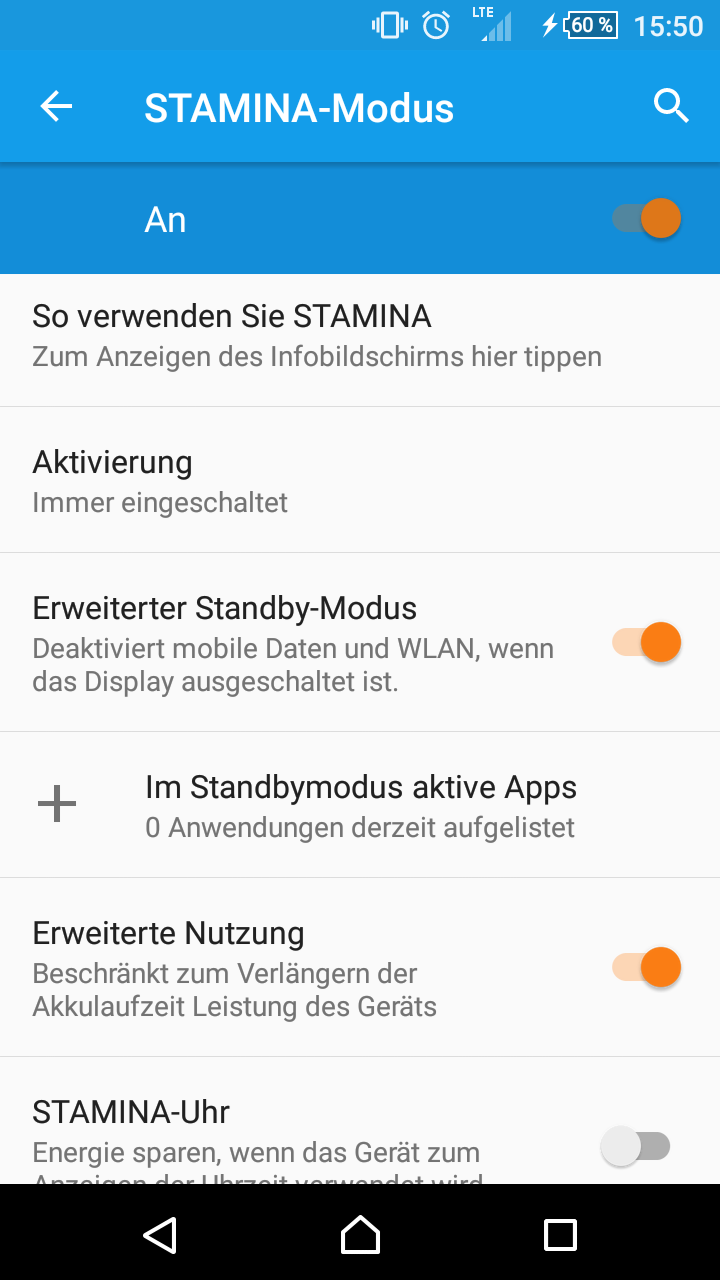
Task: Open search in STAMINA-Modus
Action: (x=671, y=106)
